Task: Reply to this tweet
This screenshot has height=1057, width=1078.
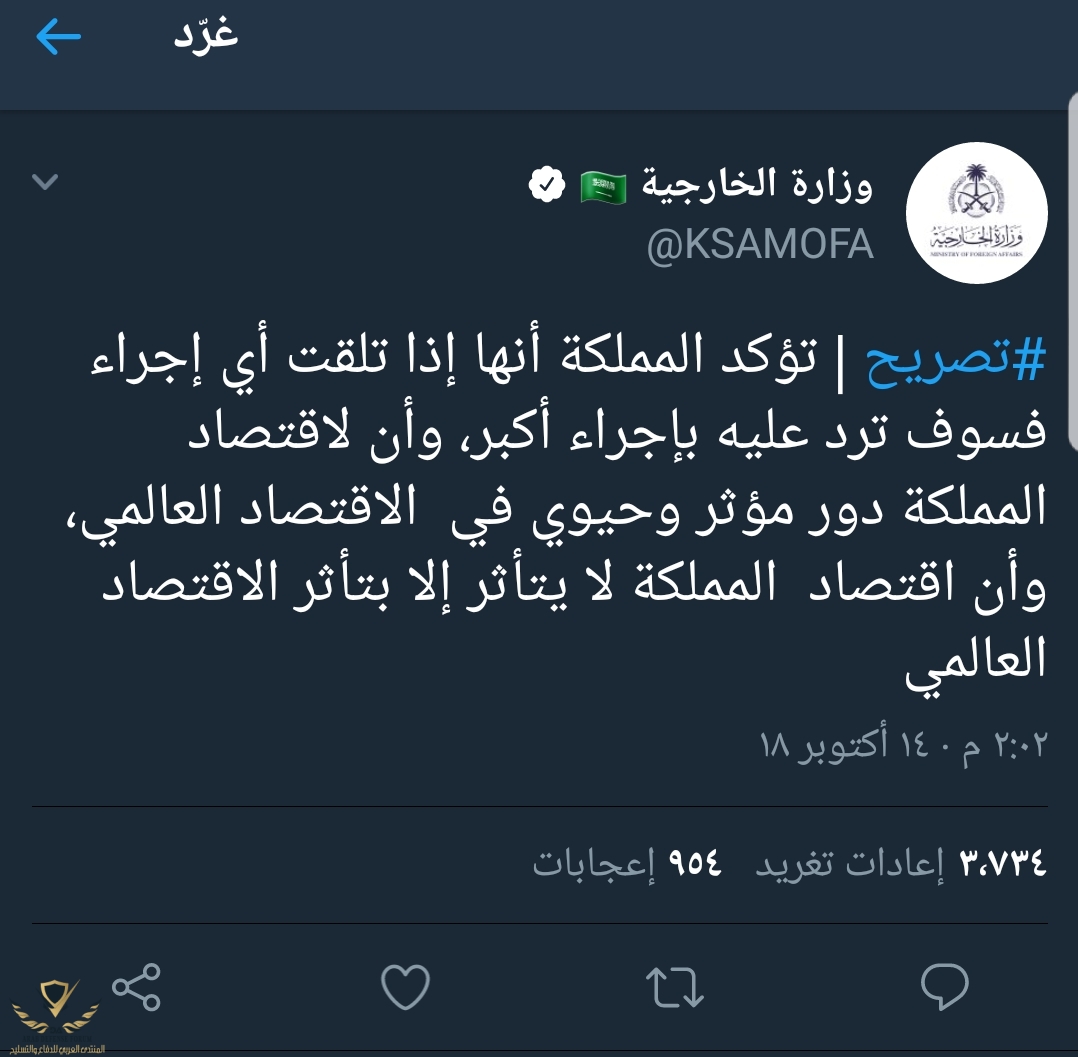Action: click(x=944, y=988)
